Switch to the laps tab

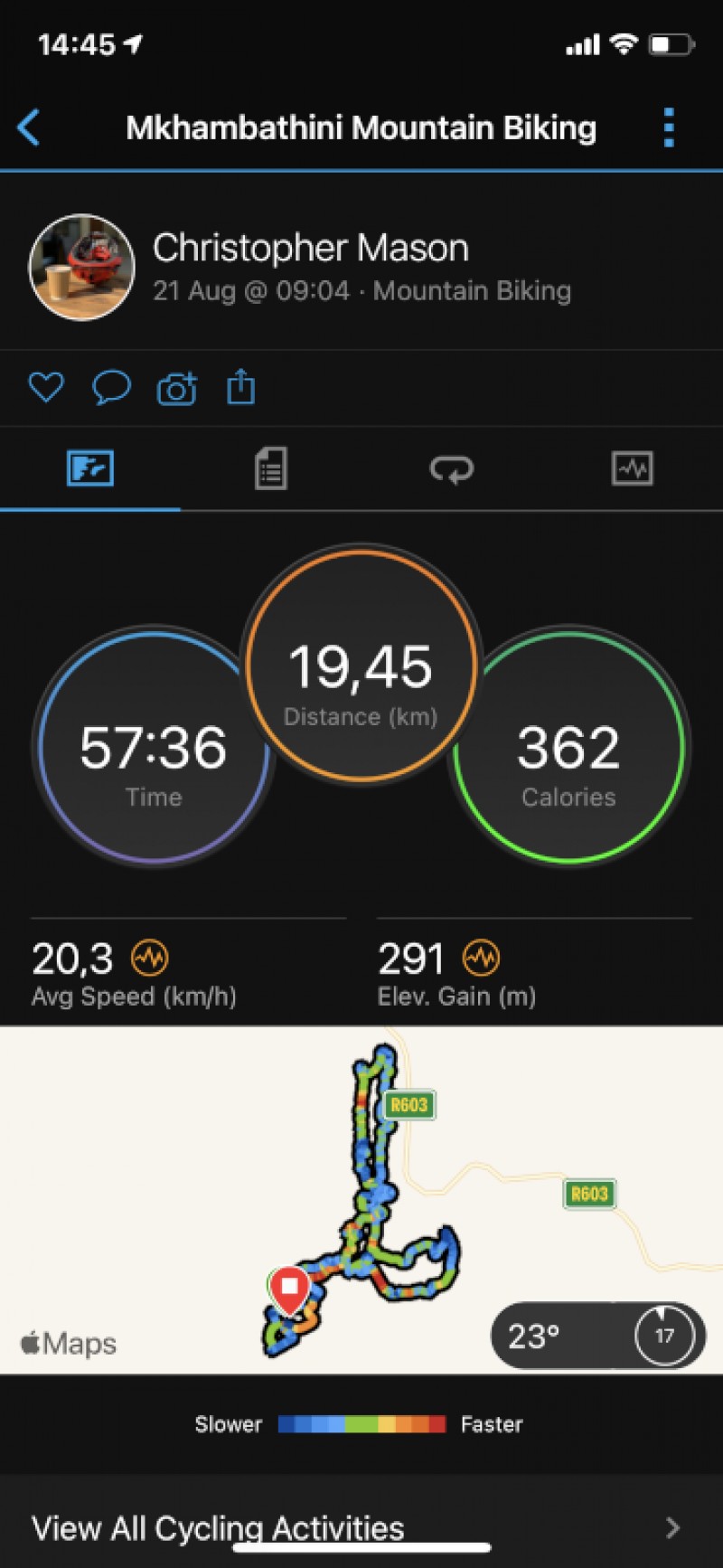(x=451, y=468)
